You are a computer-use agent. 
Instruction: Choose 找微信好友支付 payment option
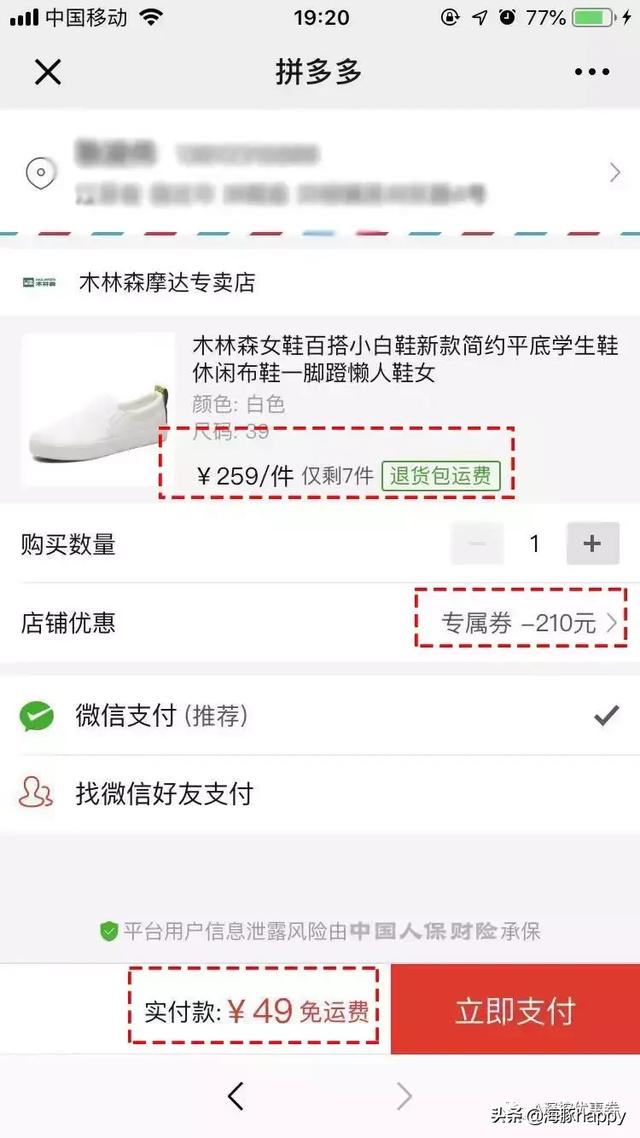click(x=320, y=793)
